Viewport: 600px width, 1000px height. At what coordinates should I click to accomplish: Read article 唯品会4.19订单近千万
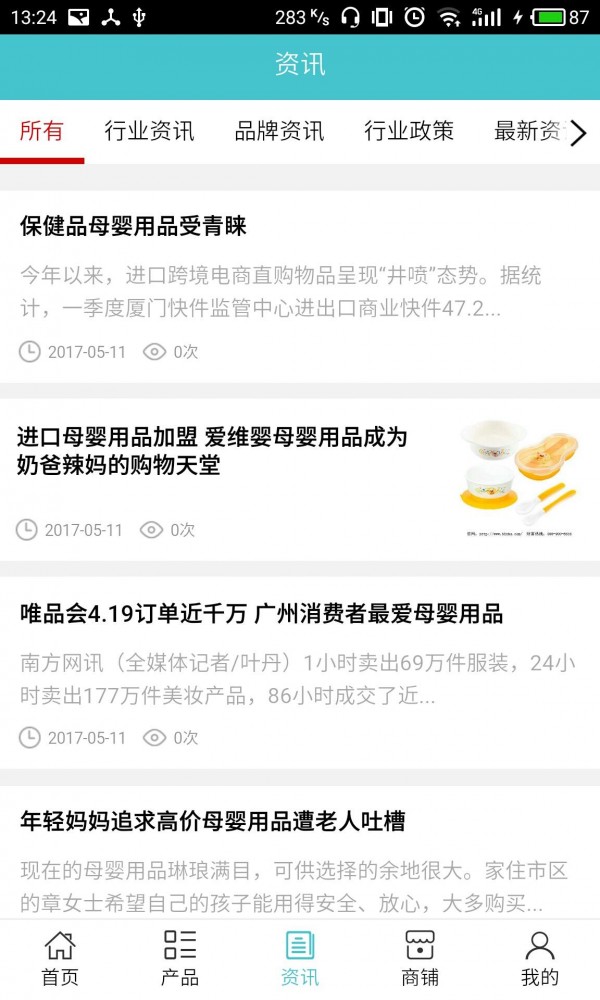tap(261, 614)
